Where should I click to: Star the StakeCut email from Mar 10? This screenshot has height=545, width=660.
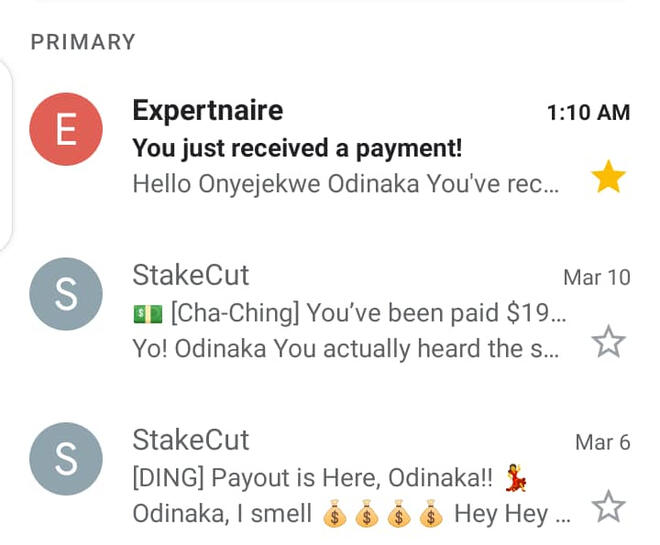point(608,343)
